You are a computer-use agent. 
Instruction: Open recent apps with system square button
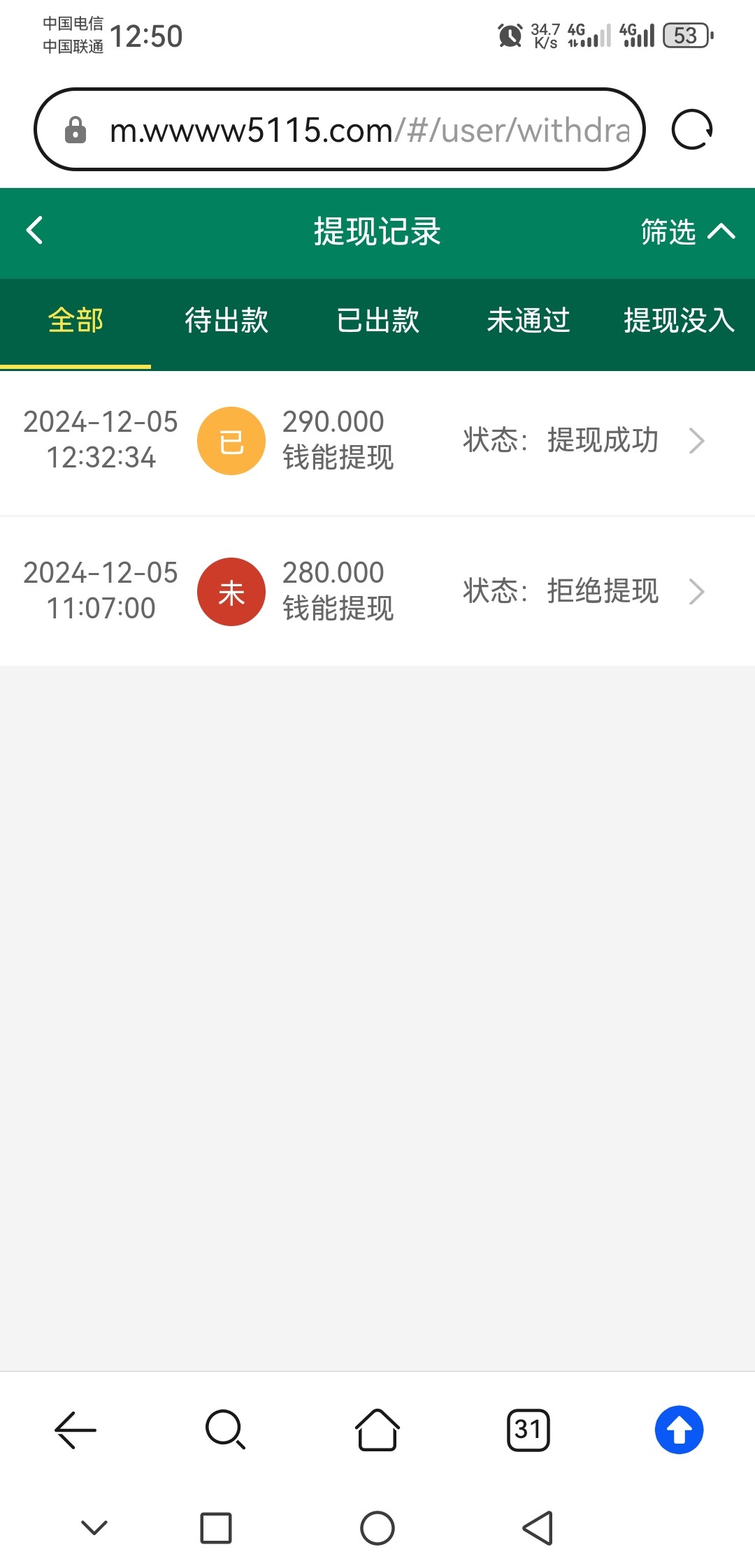click(216, 1528)
